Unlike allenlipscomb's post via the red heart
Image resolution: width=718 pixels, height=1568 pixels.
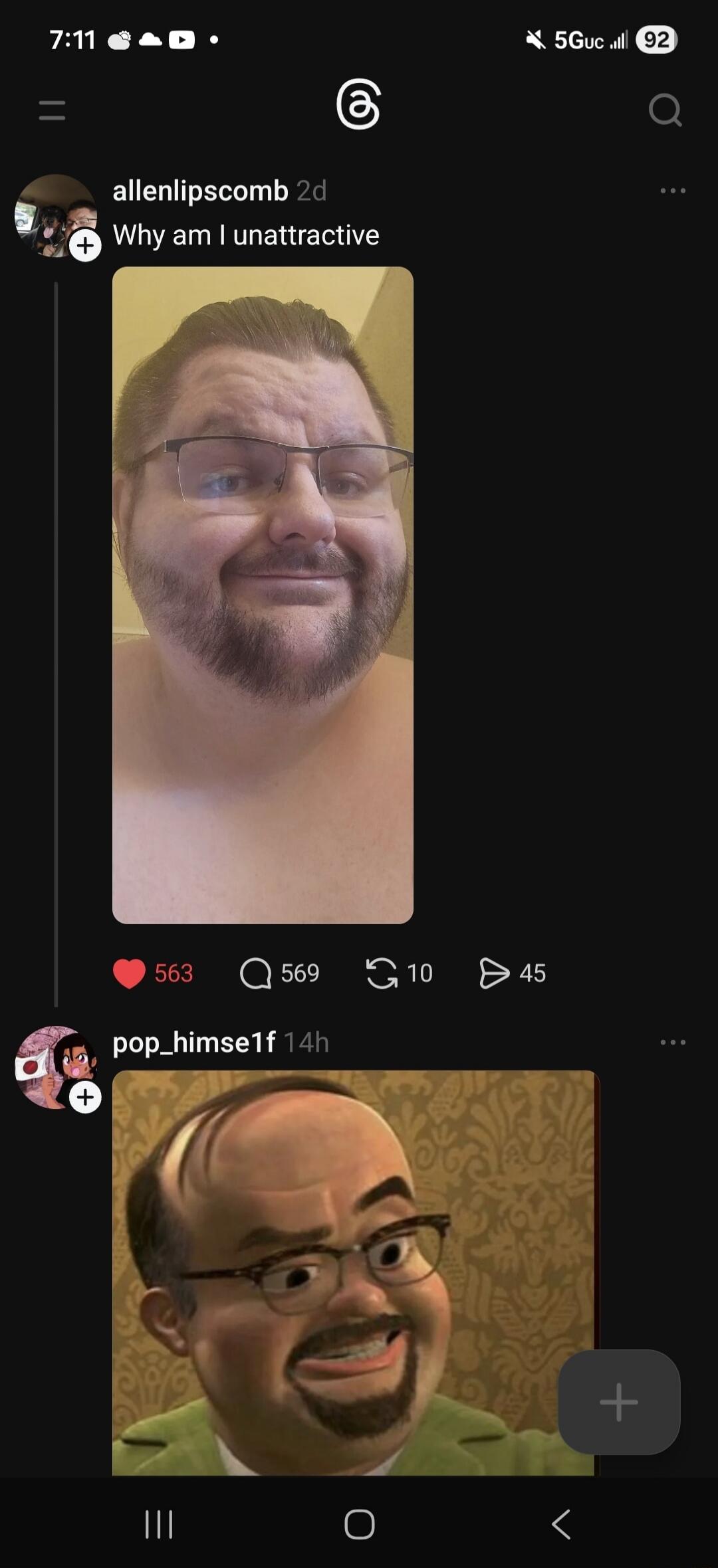[130, 973]
